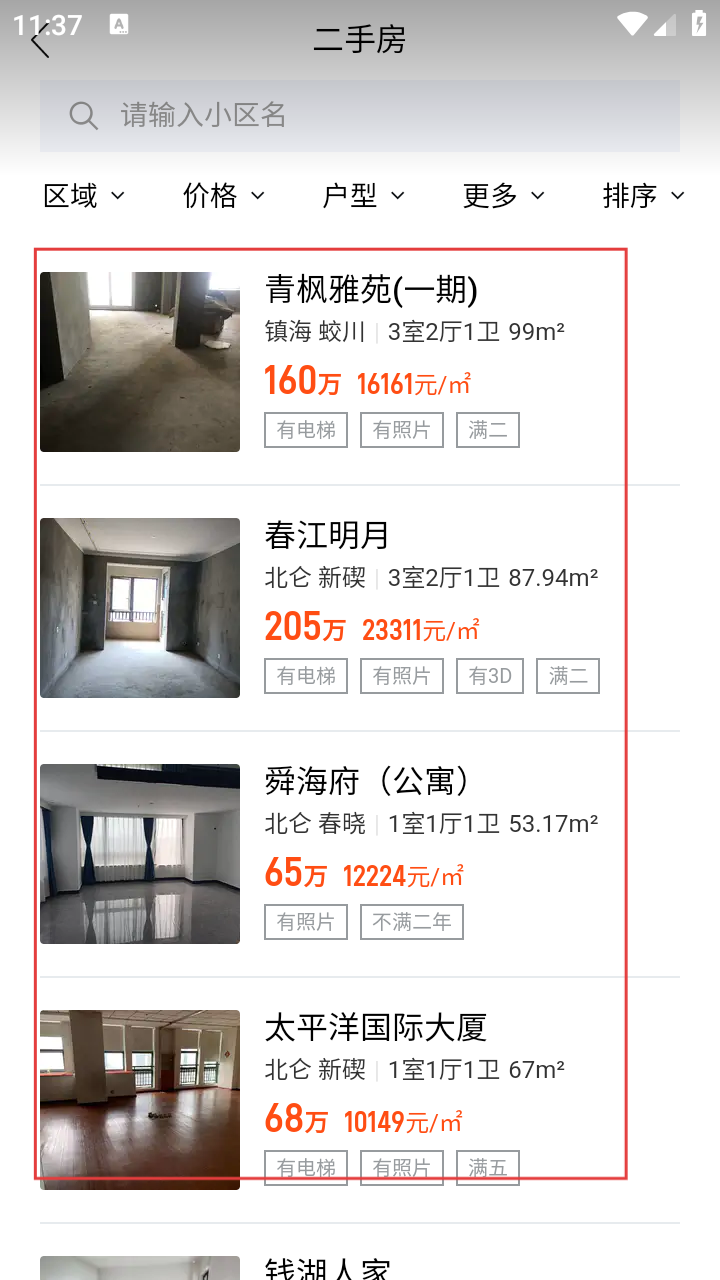View the 太平洋国际大厦 listing
Screen dimensions: 720x1280
[x=360, y=1100]
